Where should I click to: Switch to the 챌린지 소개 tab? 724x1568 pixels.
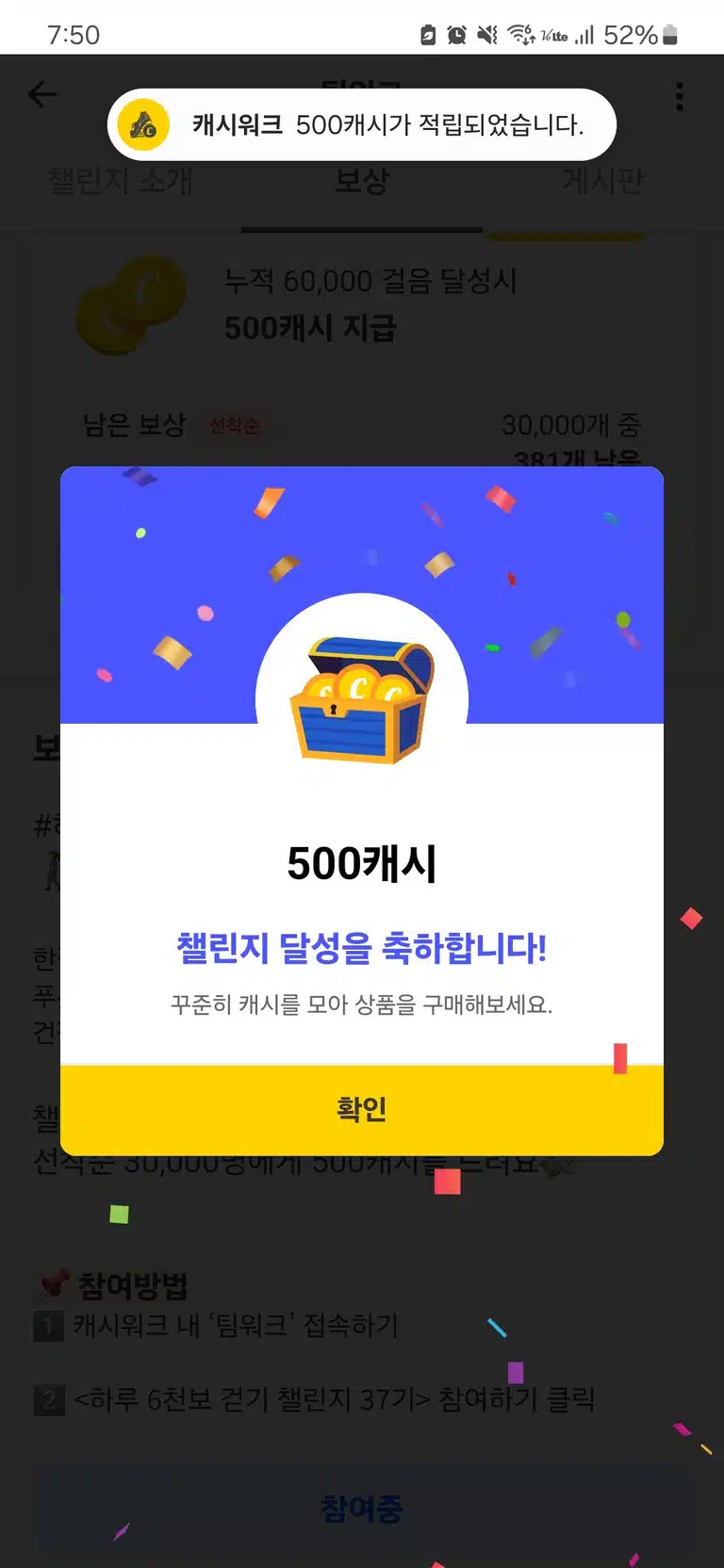pos(121,180)
